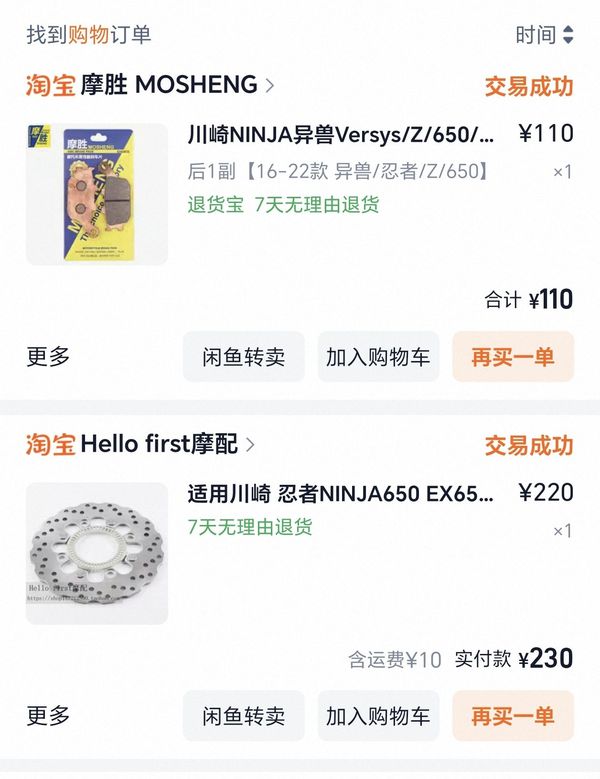Open the 适用川崎 忍者NINJA650 order details
Viewport: 600px width, 779px height.
point(340,493)
